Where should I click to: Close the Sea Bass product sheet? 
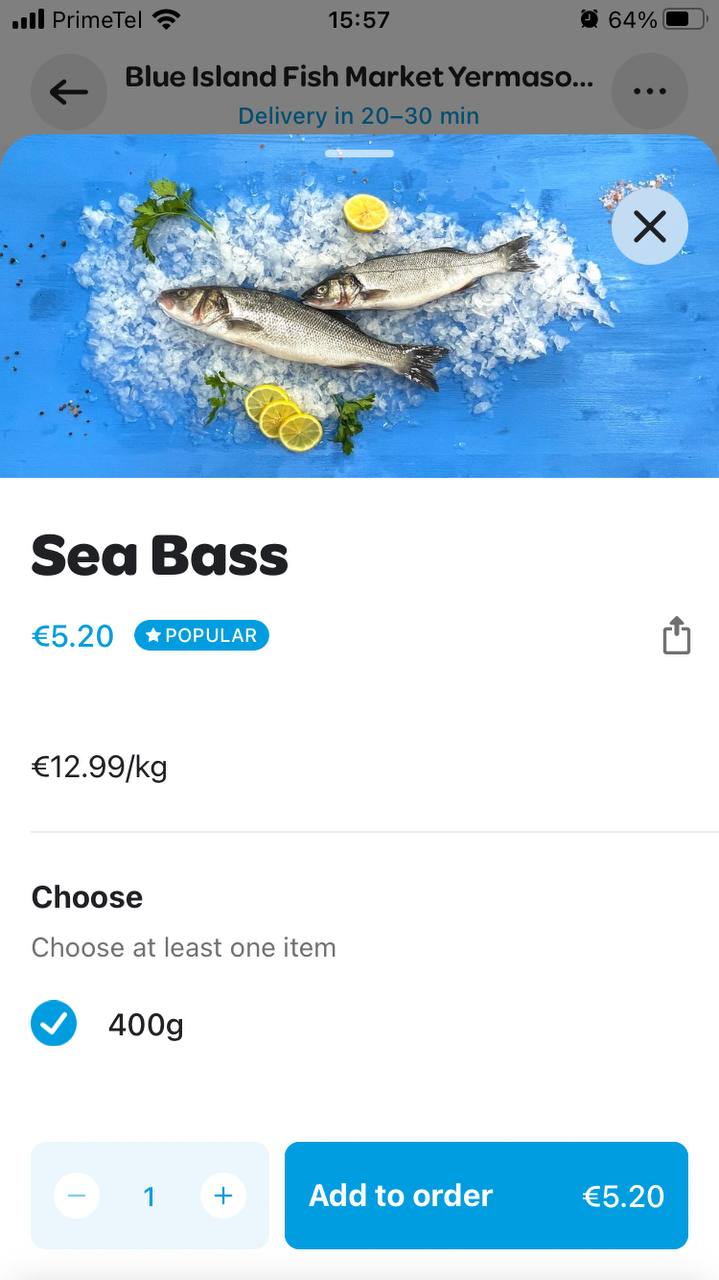tap(649, 227)
